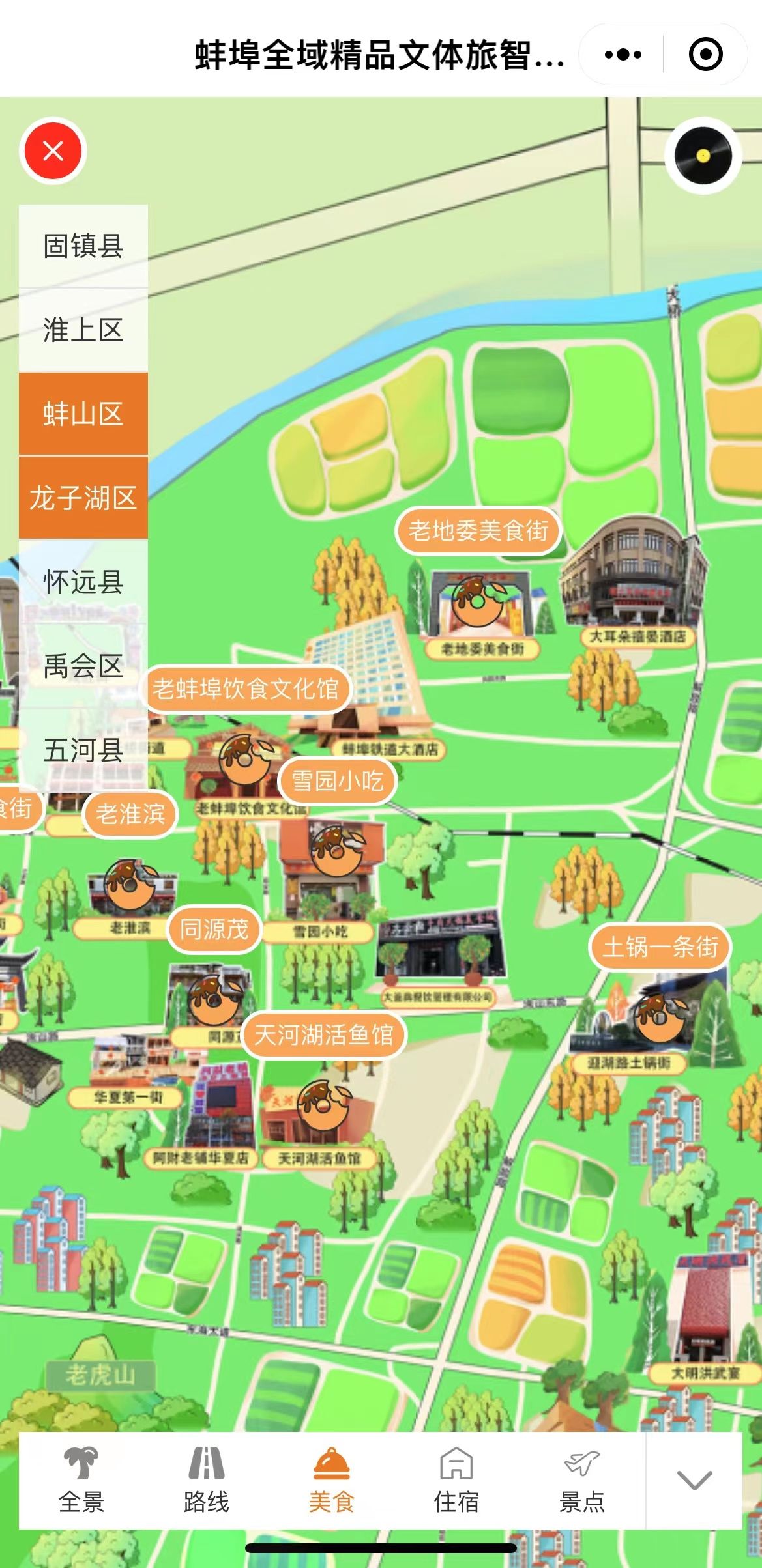The width and height of the screenshot is (762, 1568).
Task: Select 淮上区 district
Action: [x=83, y=330]
